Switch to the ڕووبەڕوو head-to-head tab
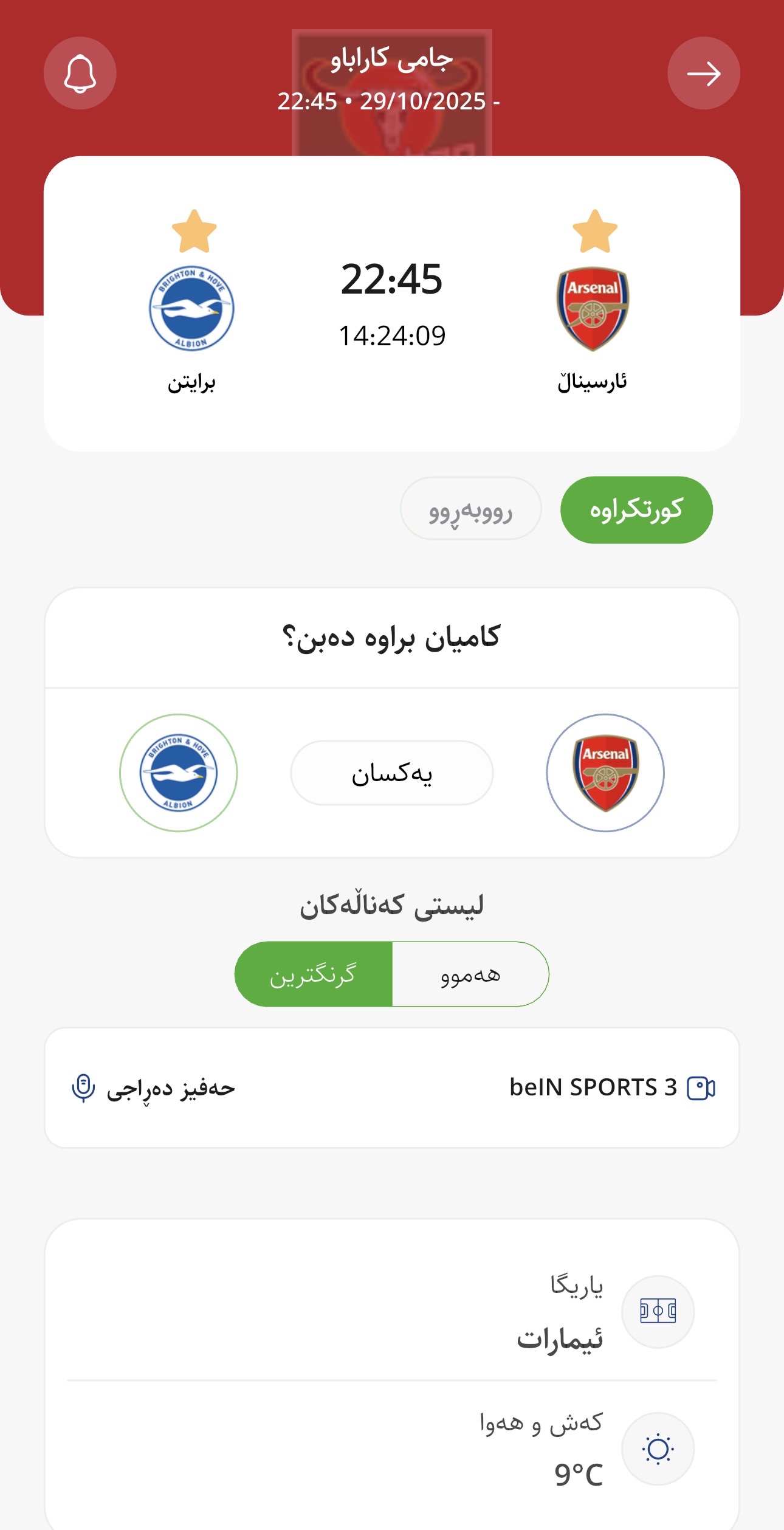The width and height of the screenshot is (784, 1530). tap(470, 508)
